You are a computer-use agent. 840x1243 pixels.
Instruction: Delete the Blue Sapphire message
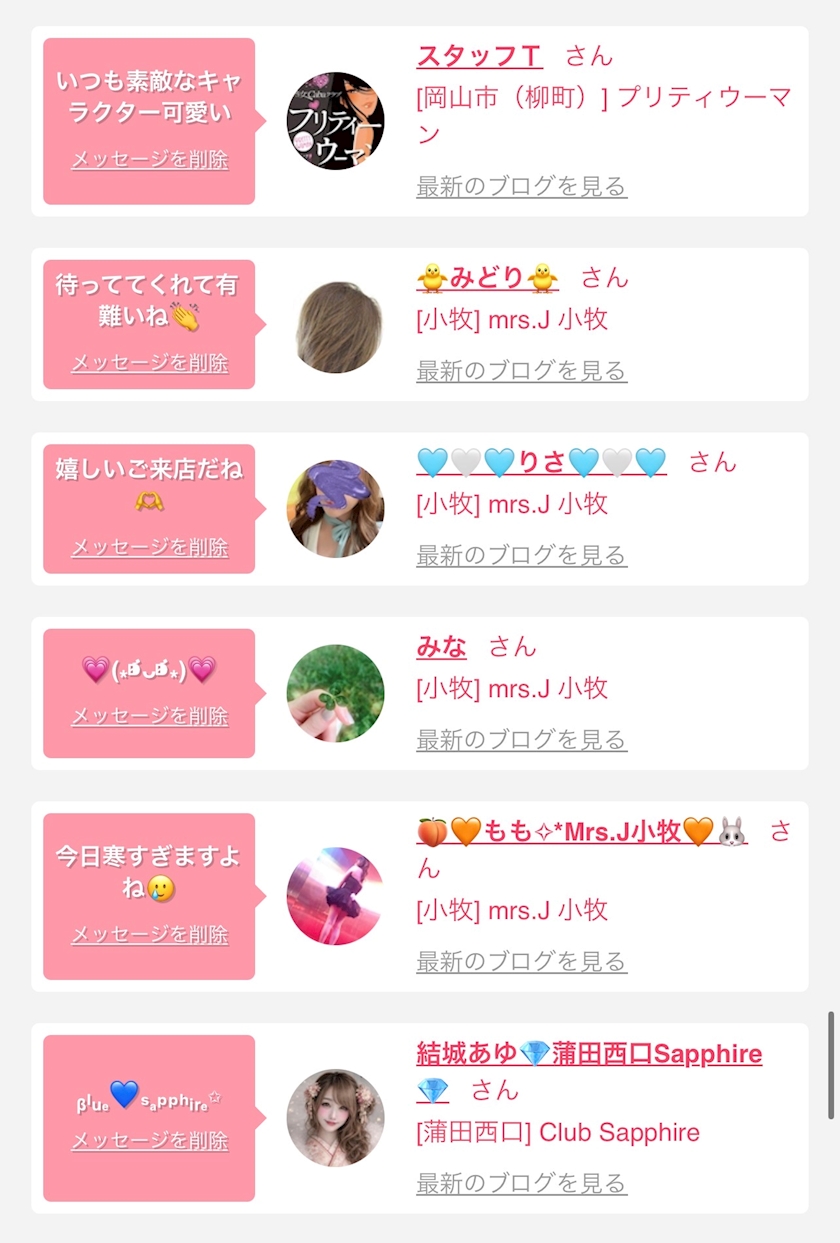click(x=150, y=1141)
